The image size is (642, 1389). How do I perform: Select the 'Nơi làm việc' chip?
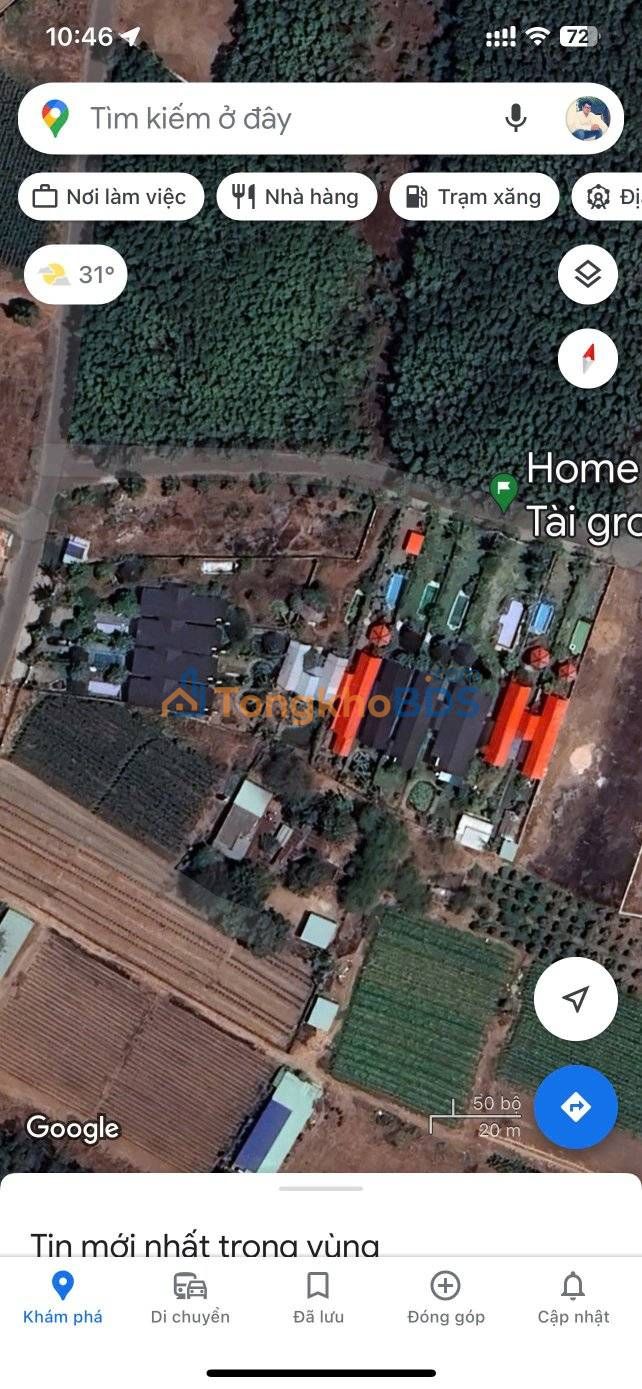tap(111, 197)
